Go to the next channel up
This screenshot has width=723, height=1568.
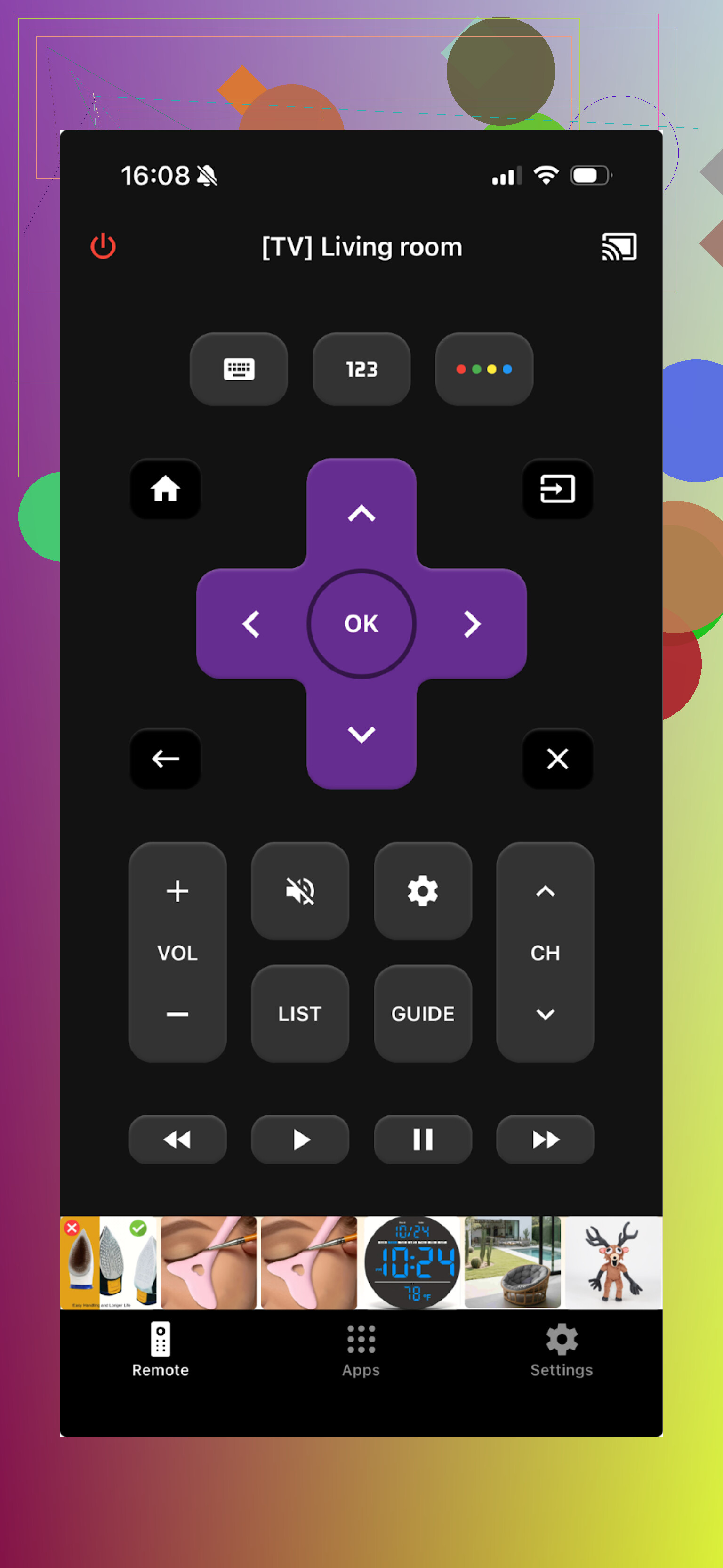(x=545, y=891)
